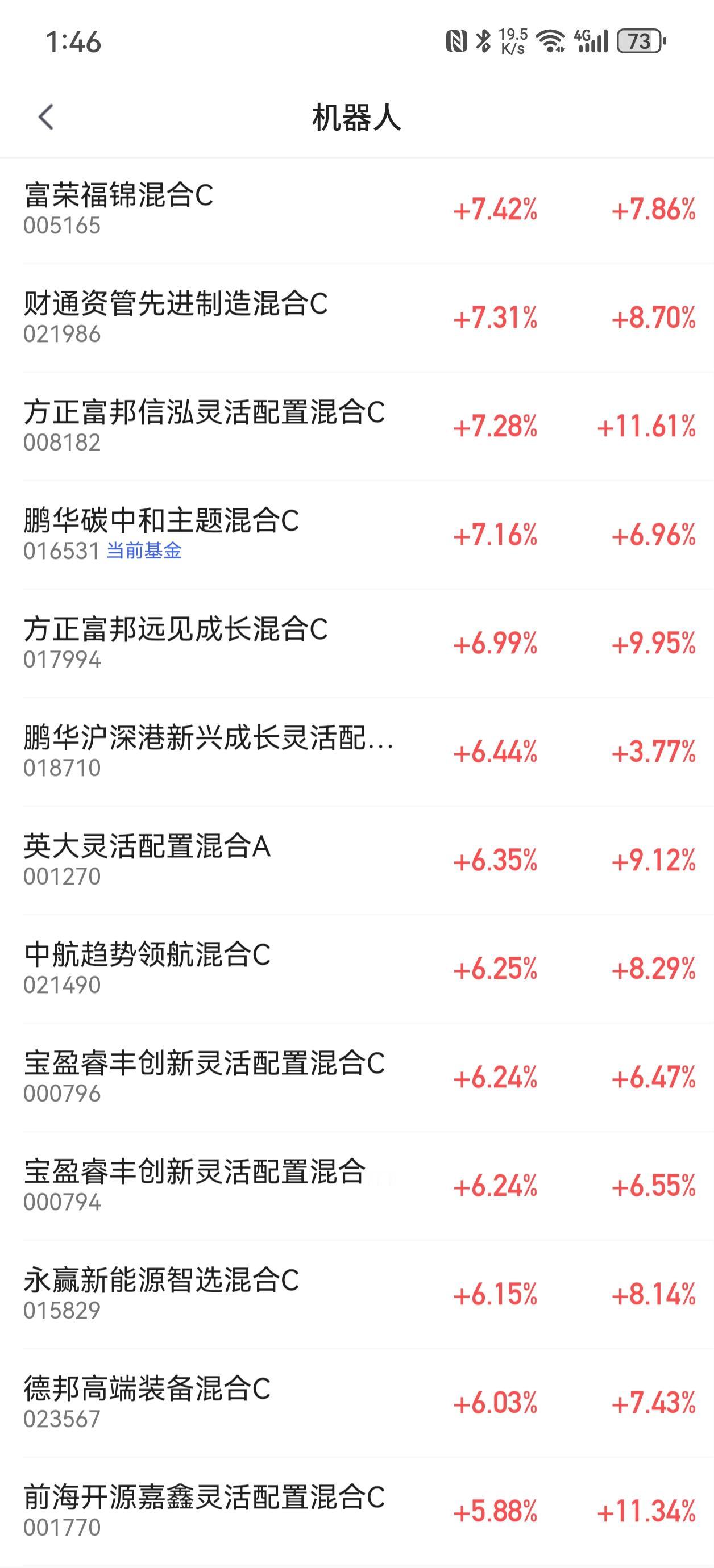Open fund 方正富邦信泓灵活配置混合C
714x1568 pixels.
[x=204, y=412]
